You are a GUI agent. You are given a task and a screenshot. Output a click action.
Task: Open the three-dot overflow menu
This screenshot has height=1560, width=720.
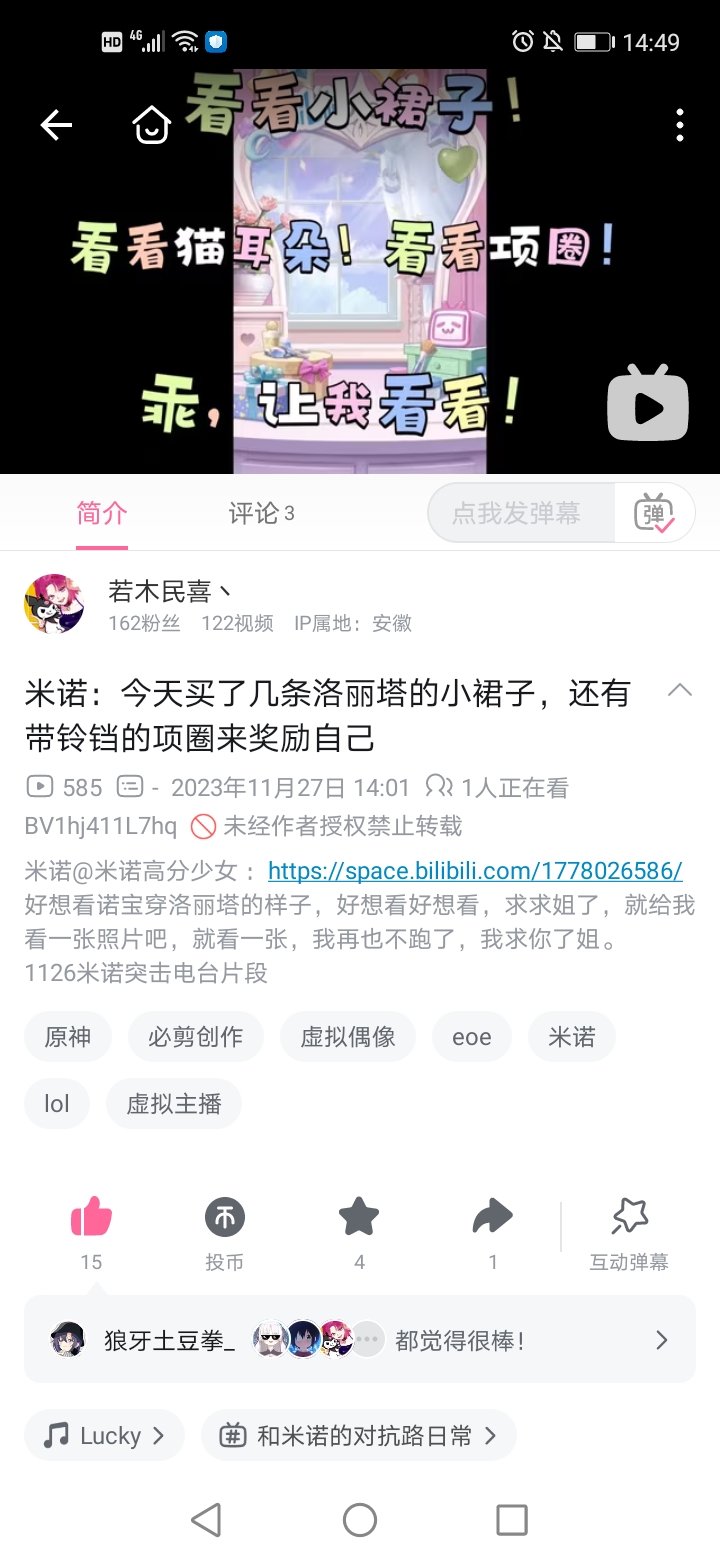[680, 125]
